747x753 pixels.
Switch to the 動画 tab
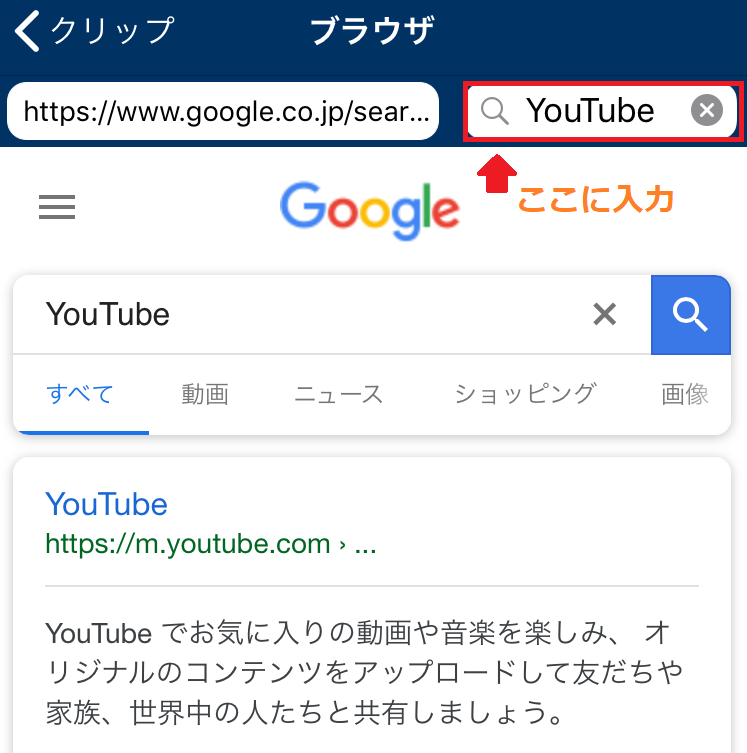coord(205,394)
